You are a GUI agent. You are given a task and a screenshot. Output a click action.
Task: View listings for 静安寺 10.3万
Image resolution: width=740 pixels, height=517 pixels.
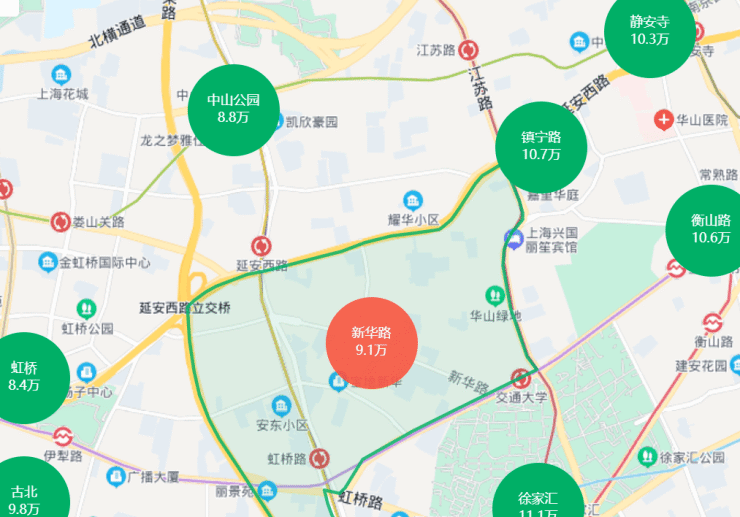650,32
